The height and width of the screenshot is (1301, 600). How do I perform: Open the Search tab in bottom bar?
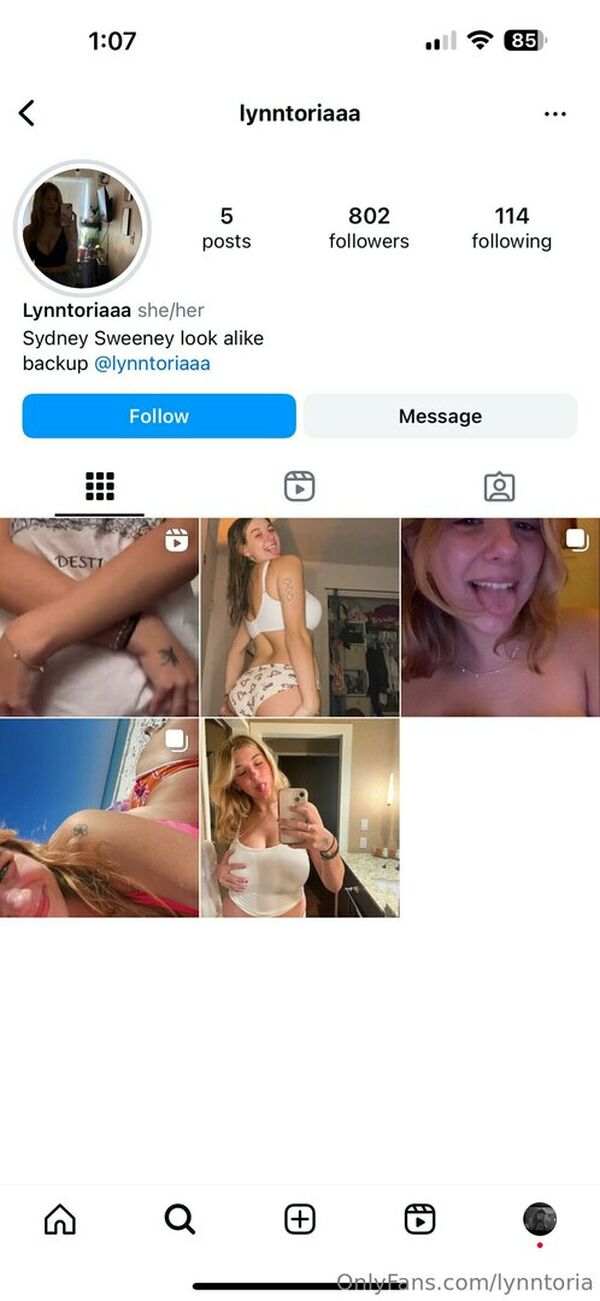(180, 1219)
